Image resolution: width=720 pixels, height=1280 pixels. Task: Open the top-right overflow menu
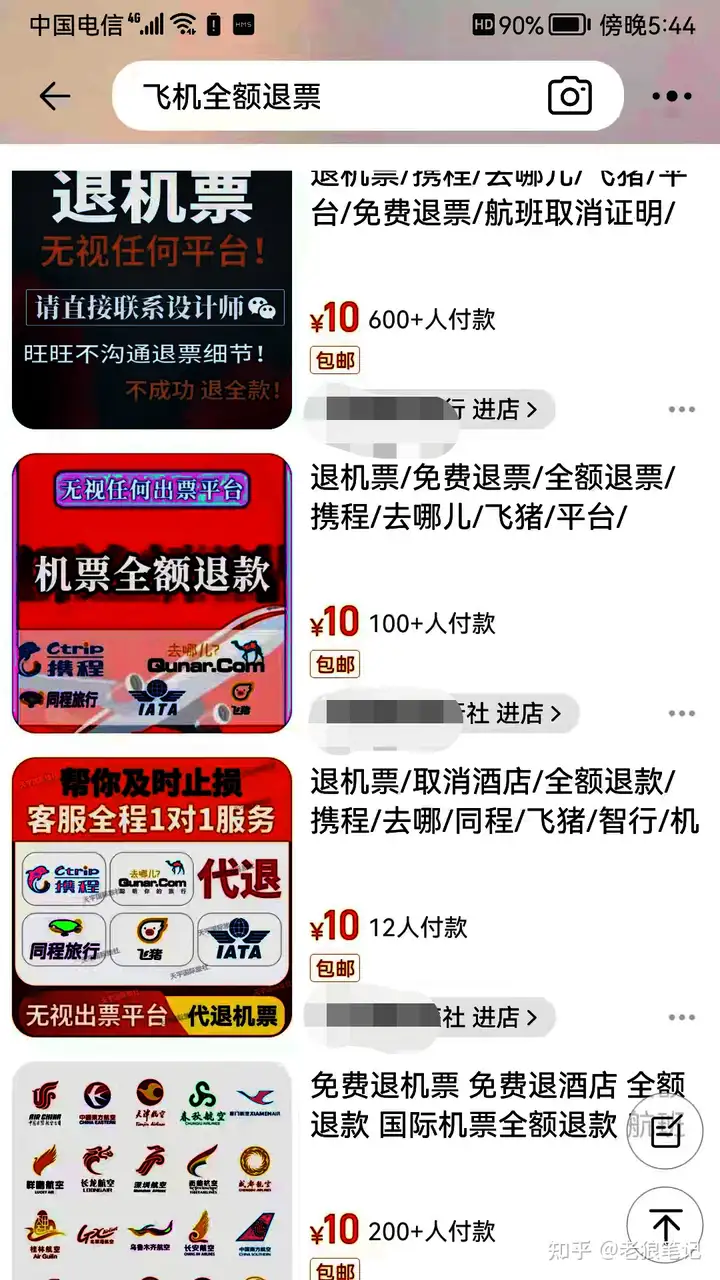pos(672,96)
